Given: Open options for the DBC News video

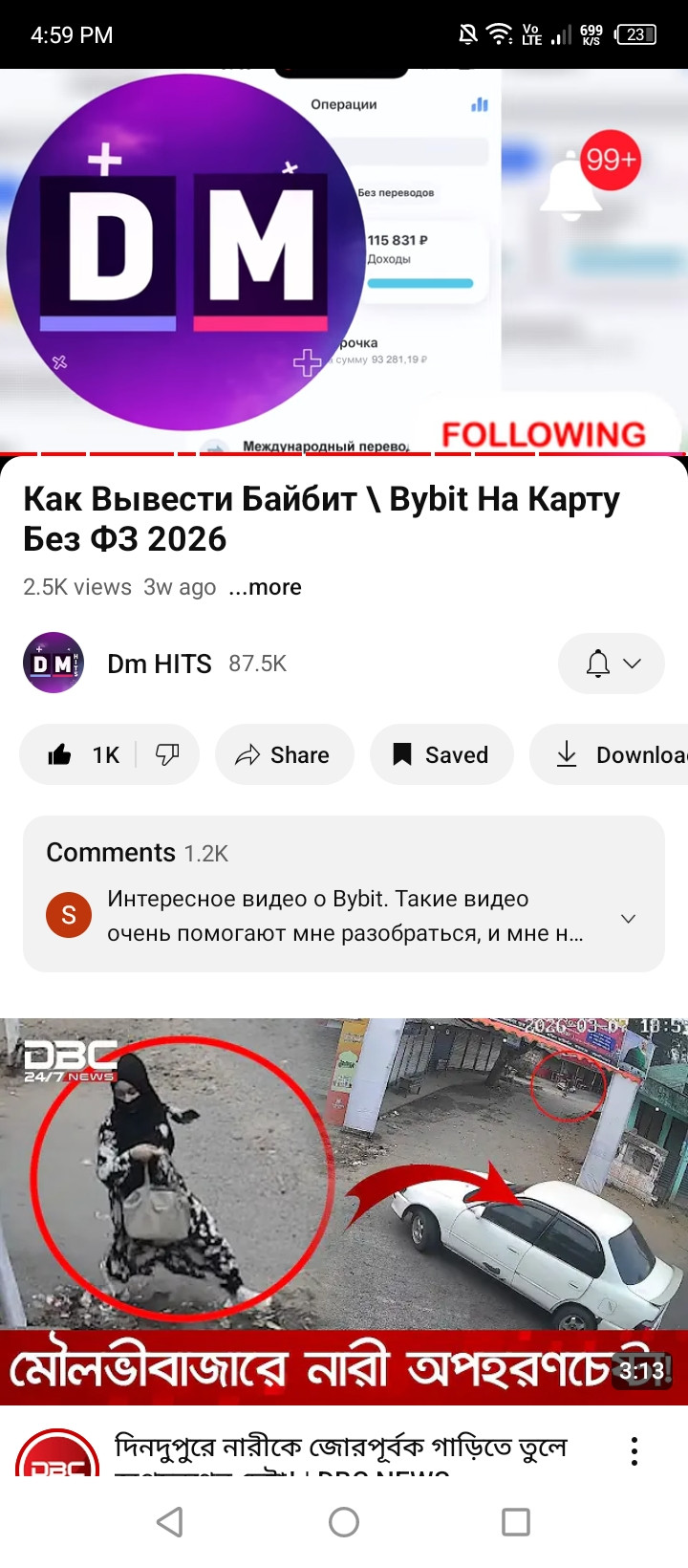Looking at the screenshot, I should point(634,1451).
